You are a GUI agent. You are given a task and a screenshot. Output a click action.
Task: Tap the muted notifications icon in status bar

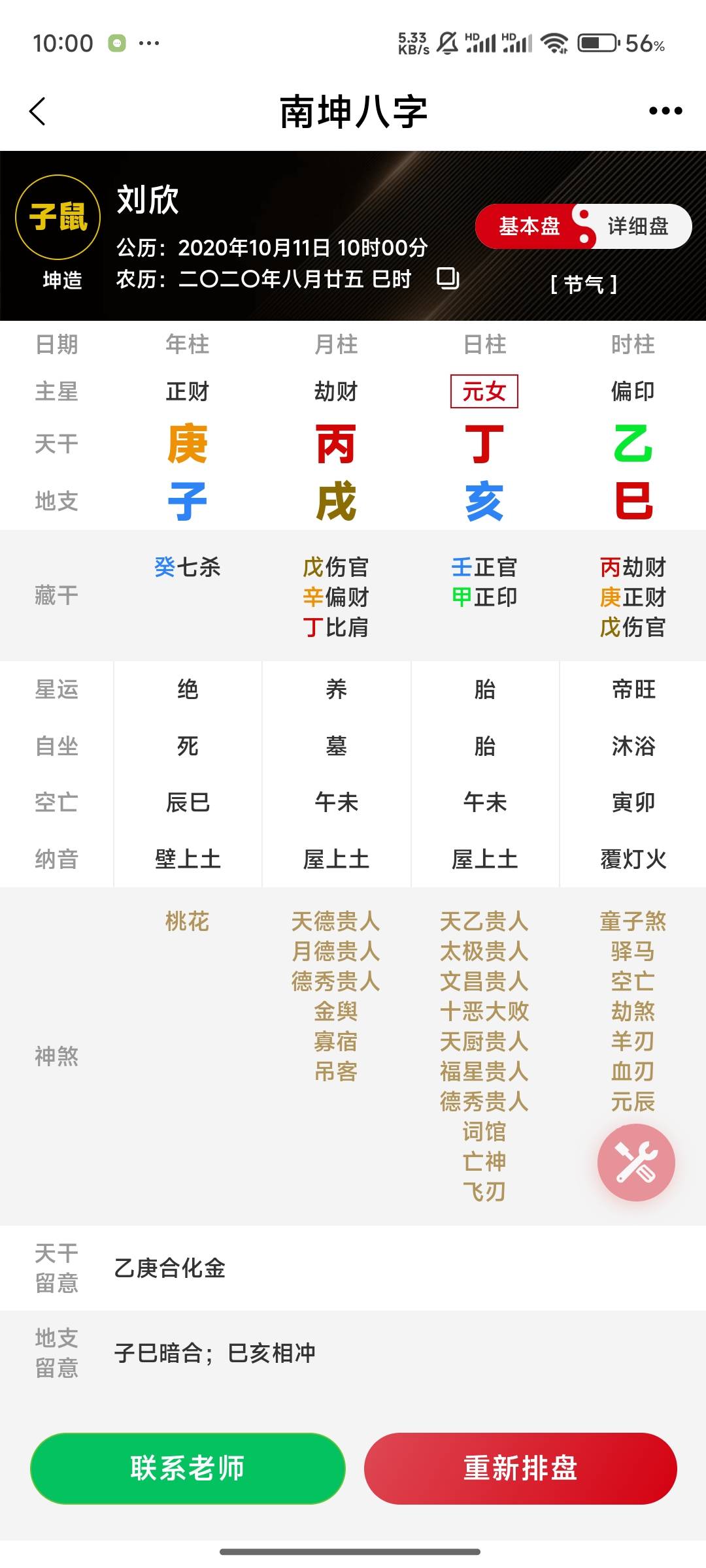(447, 41)
